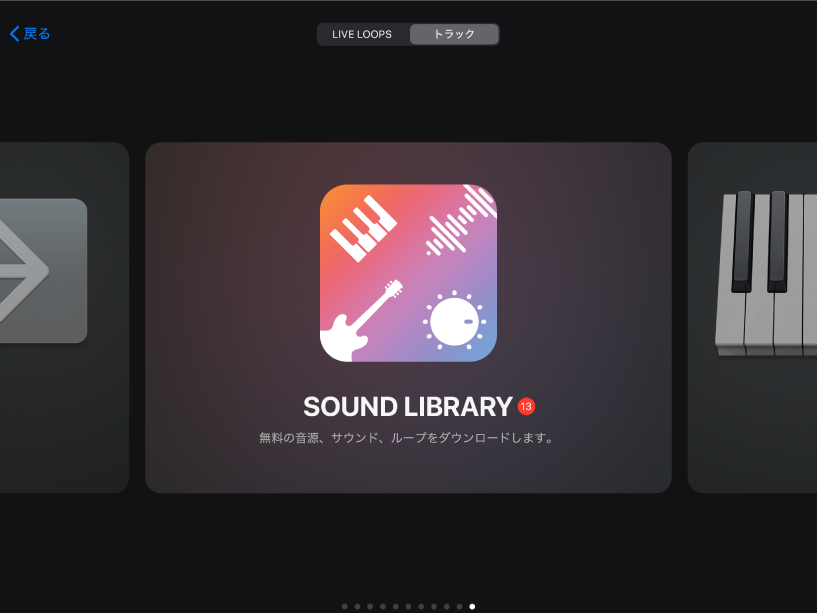819x614 pixels.
Task: Tap the page indicator dots
Action: [x=408, y=606]
